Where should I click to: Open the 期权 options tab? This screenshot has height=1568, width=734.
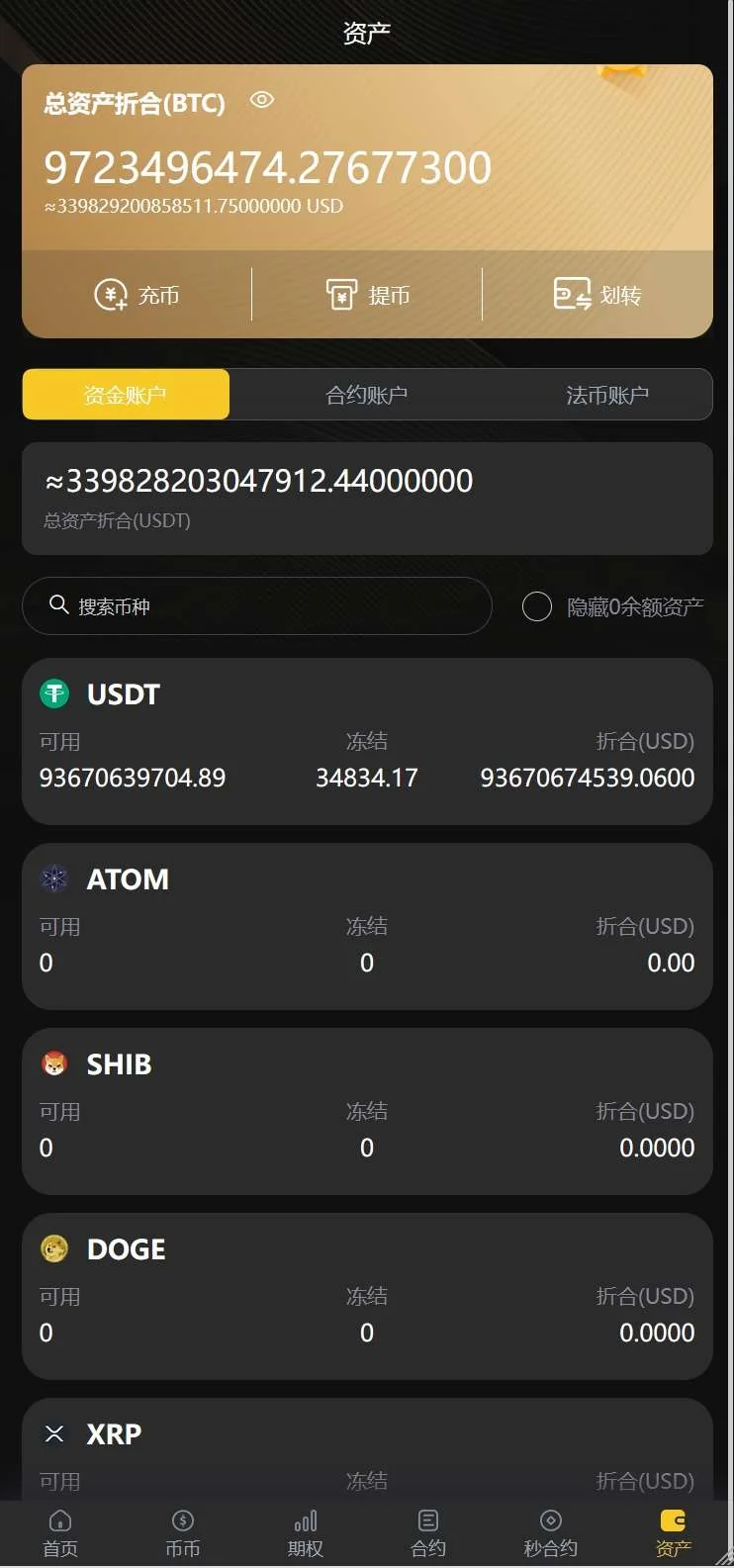pyautogui.click(x=306, y=1533)
